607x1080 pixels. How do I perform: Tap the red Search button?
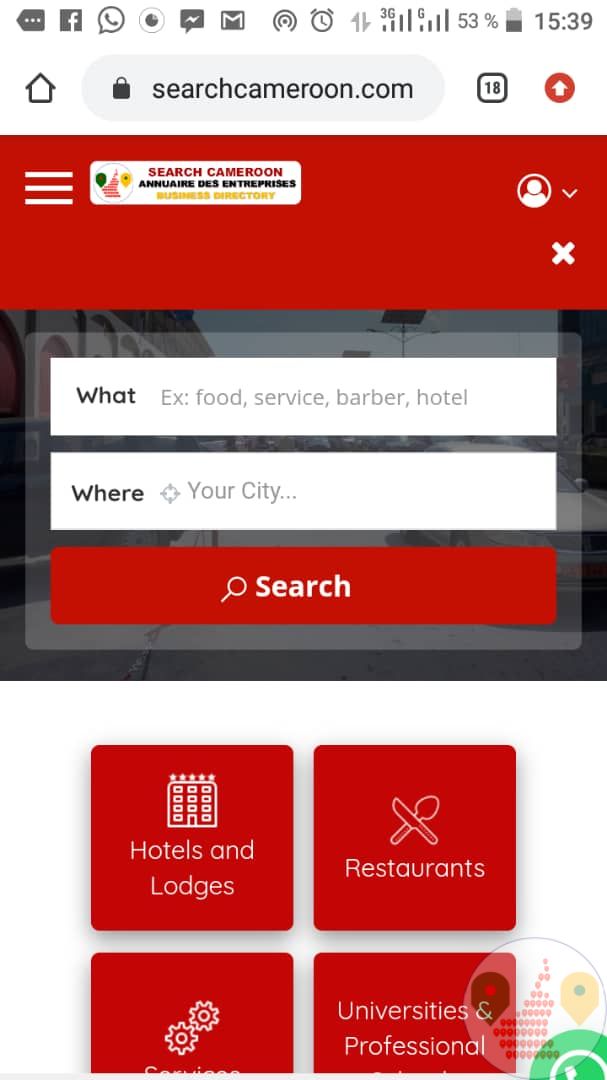coord(303,586)
